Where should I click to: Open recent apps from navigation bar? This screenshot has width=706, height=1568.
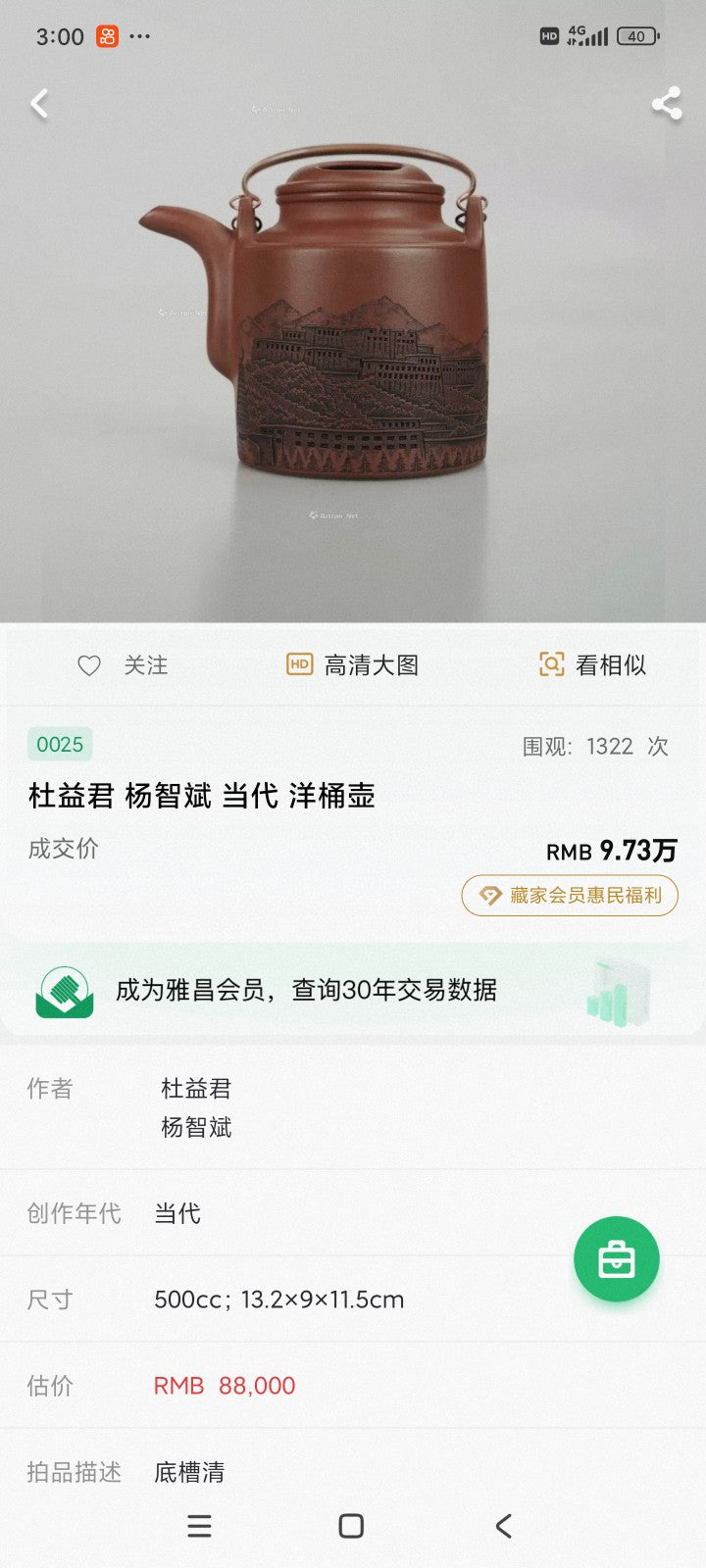point(199,1526)
